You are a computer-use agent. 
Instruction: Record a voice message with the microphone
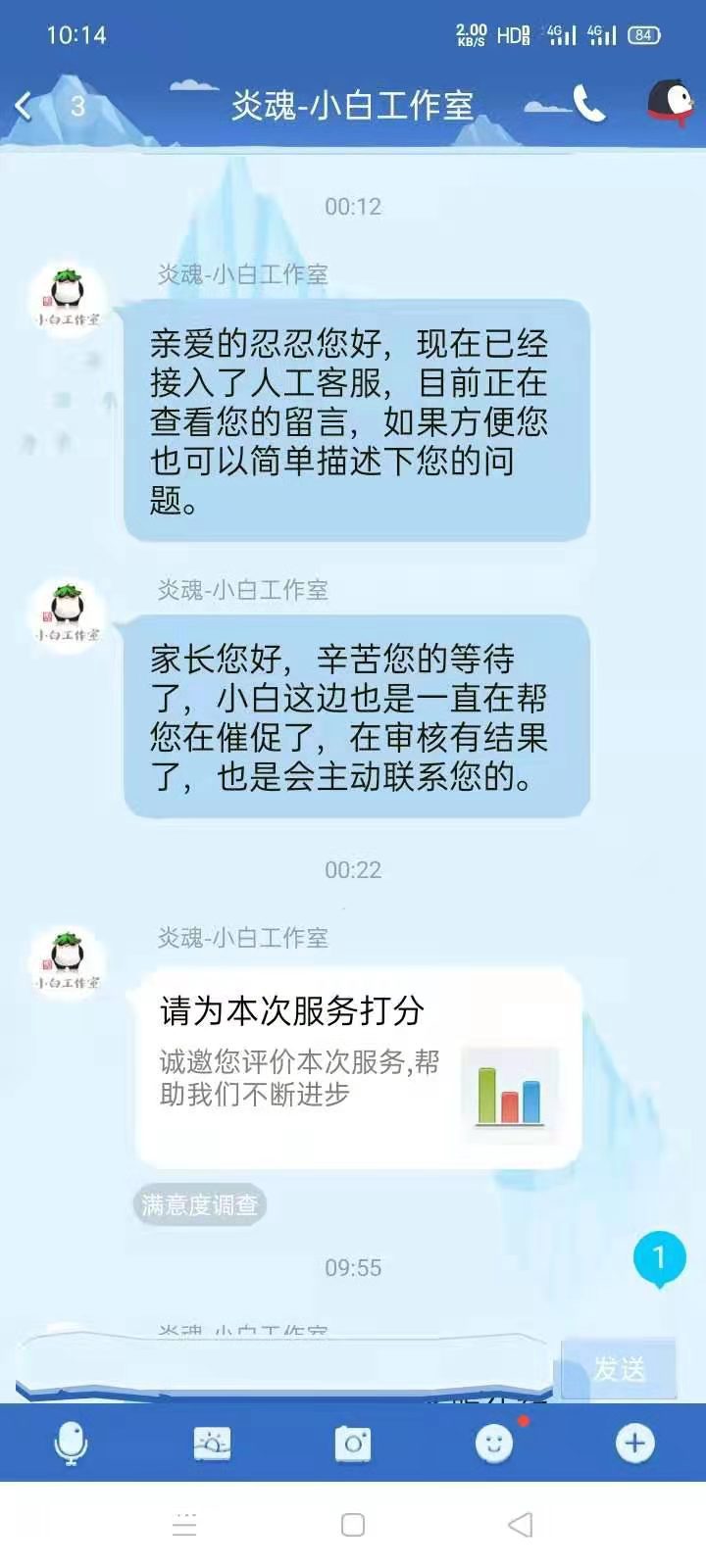click(x=71, y=1443)
